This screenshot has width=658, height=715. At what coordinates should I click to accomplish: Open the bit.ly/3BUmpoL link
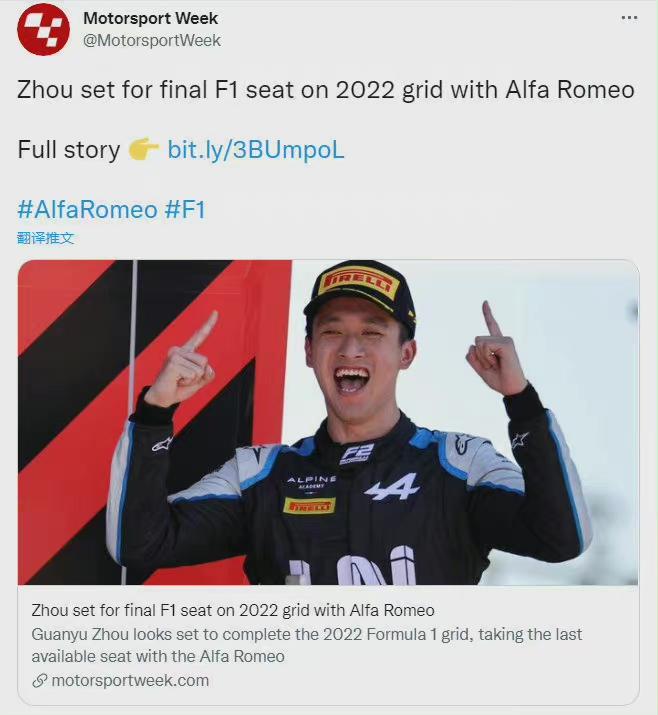(x=256, y=150)
